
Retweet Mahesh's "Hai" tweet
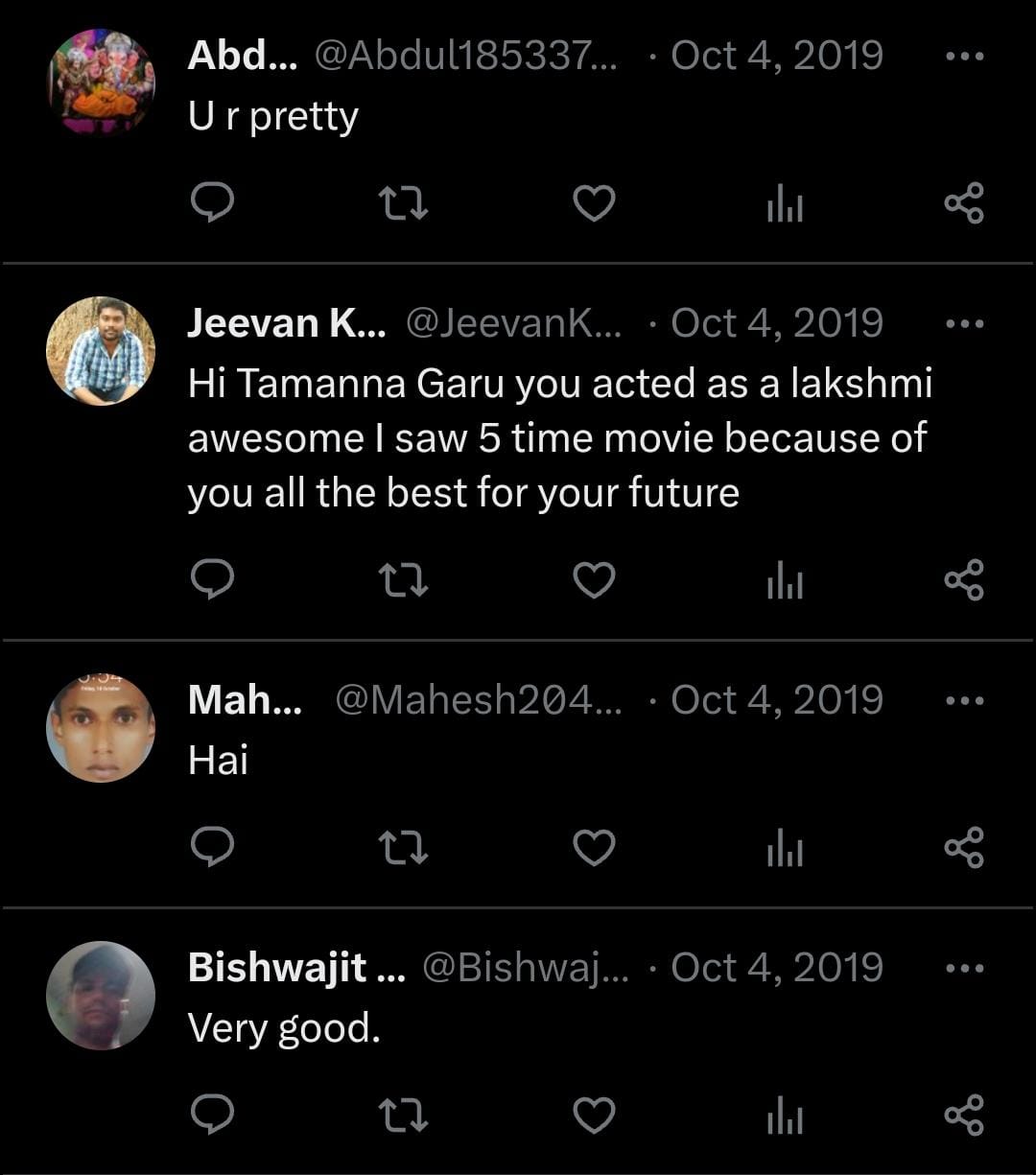[x=403, y=848]
